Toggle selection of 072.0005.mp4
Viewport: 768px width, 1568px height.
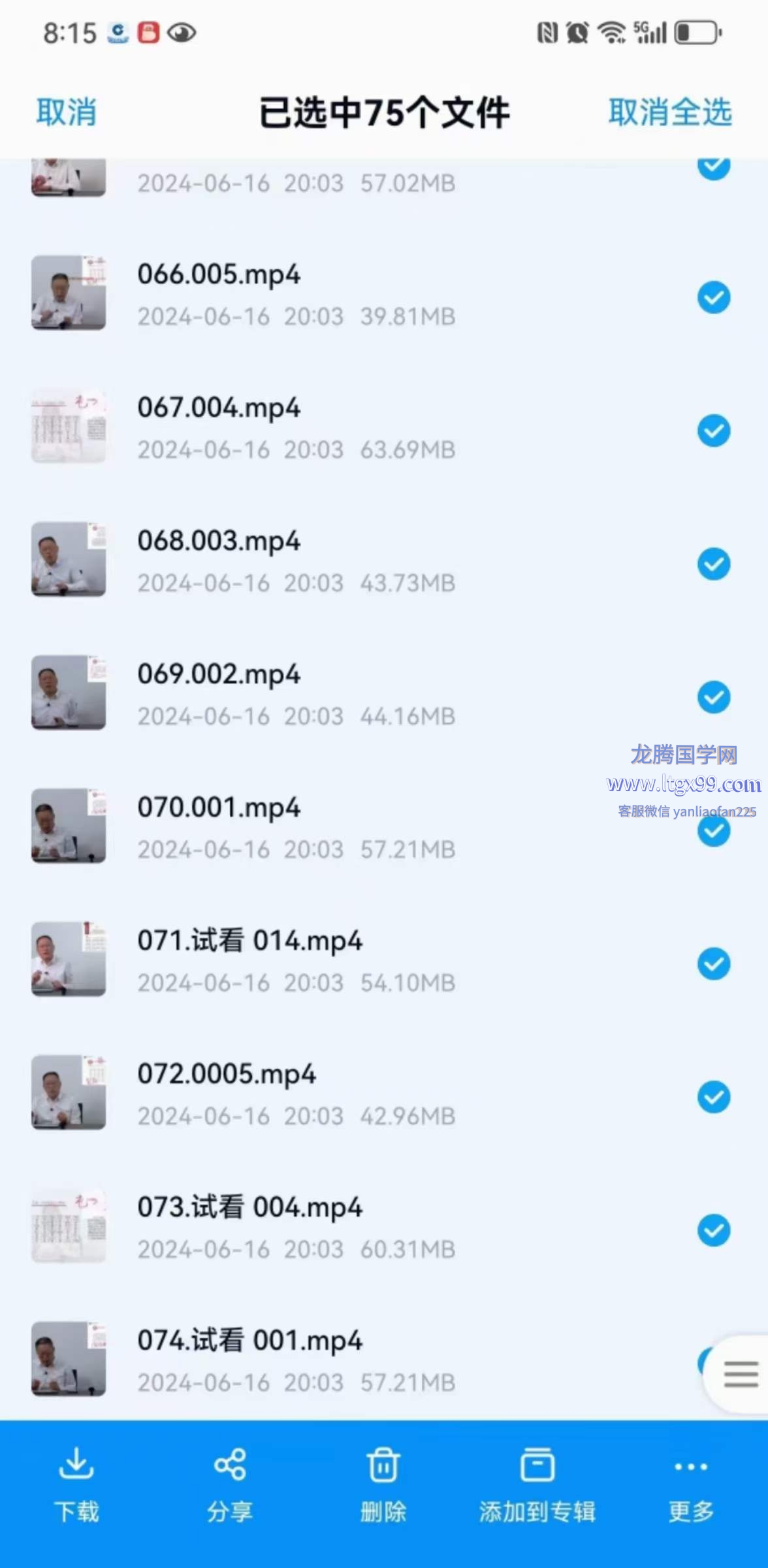coord(714,1098)
